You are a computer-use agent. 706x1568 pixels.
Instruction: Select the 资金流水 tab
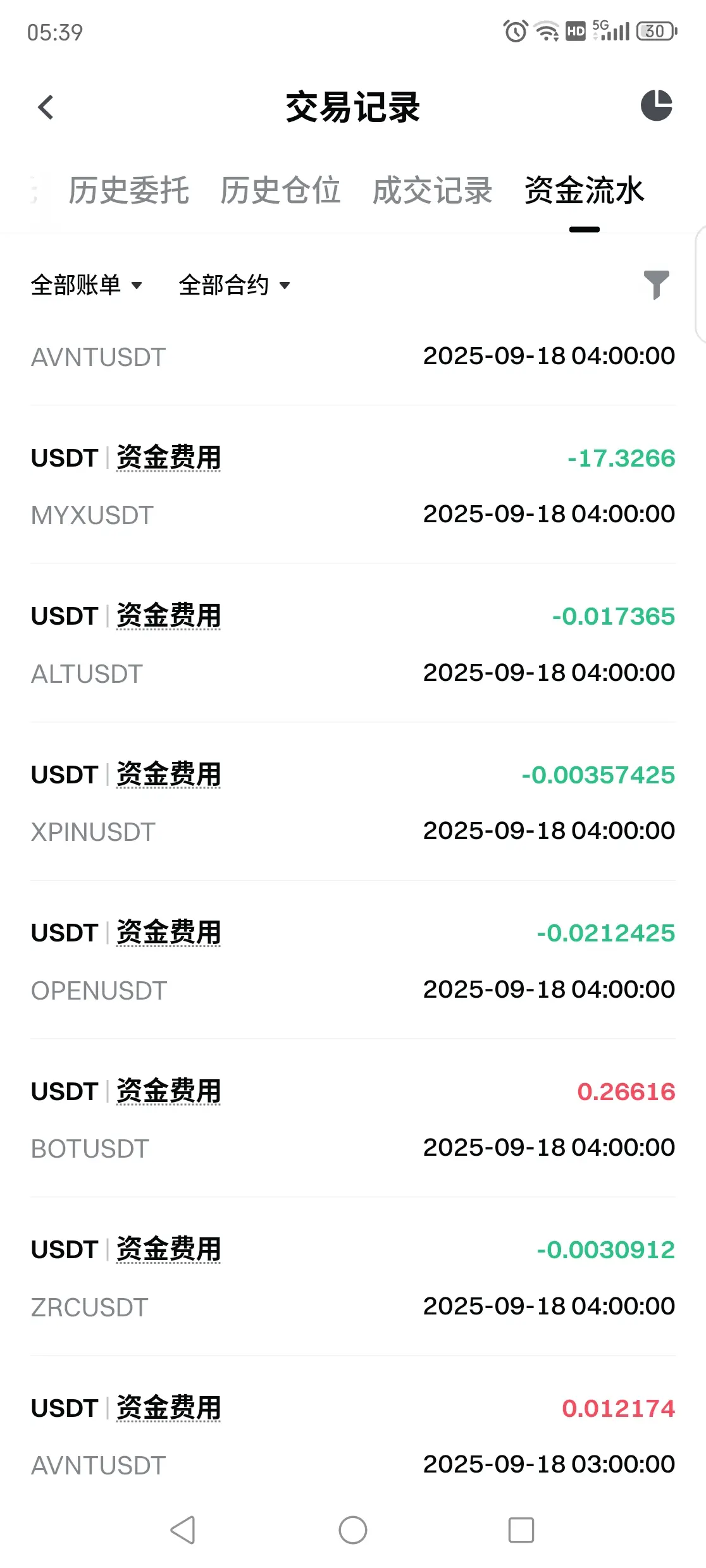pos(584,190)
